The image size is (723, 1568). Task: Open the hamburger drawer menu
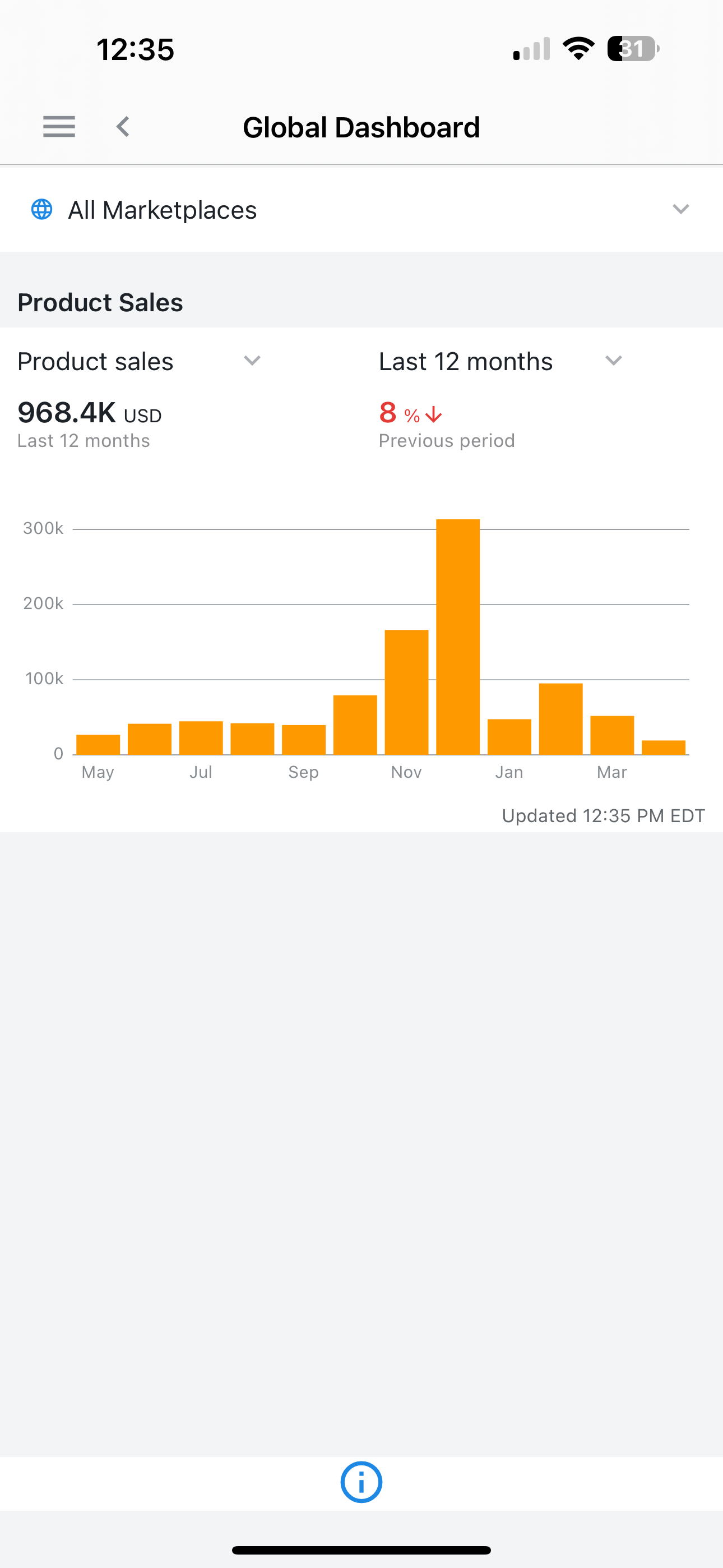pyautogui.click(x=59, y=127)
